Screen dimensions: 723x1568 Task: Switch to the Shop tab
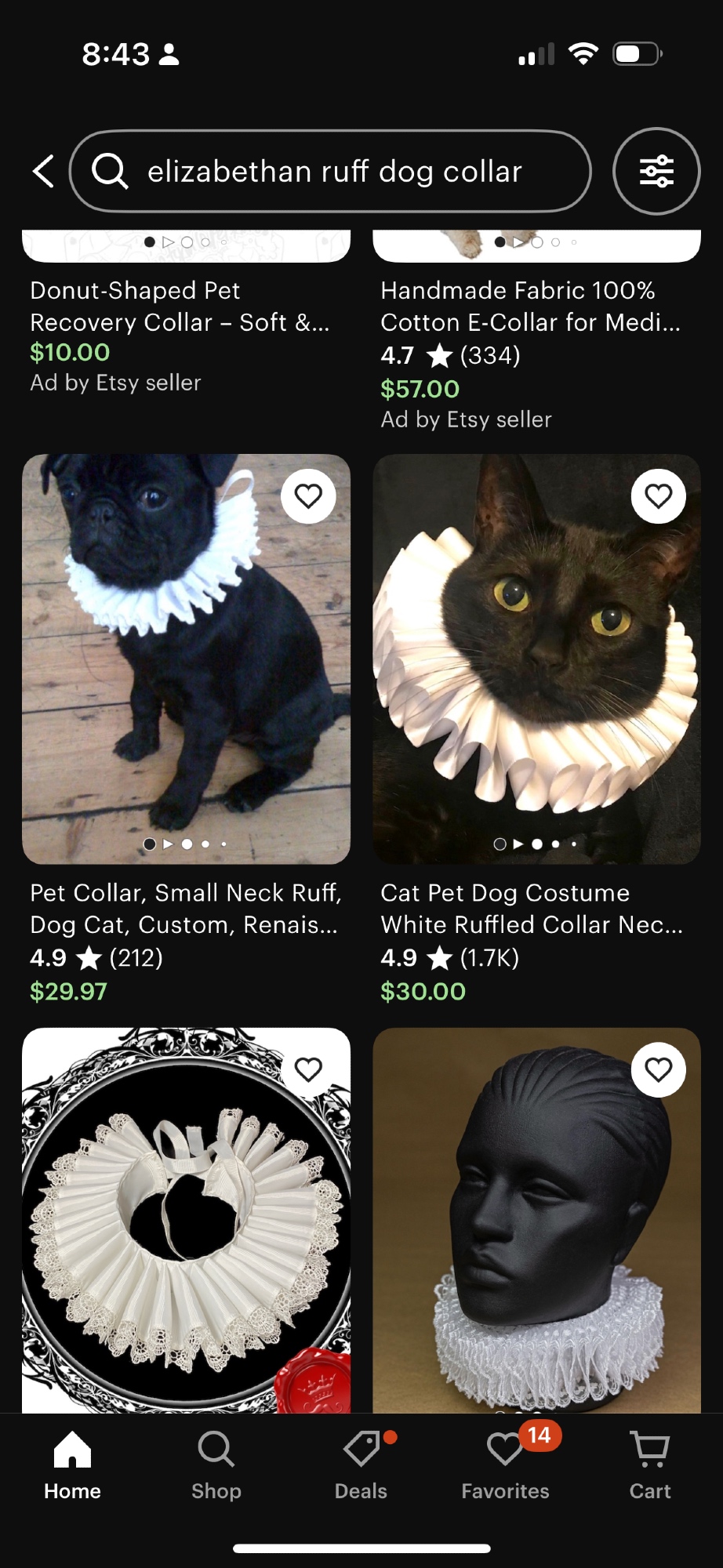pyautogui.click(x=216, y=1465)
